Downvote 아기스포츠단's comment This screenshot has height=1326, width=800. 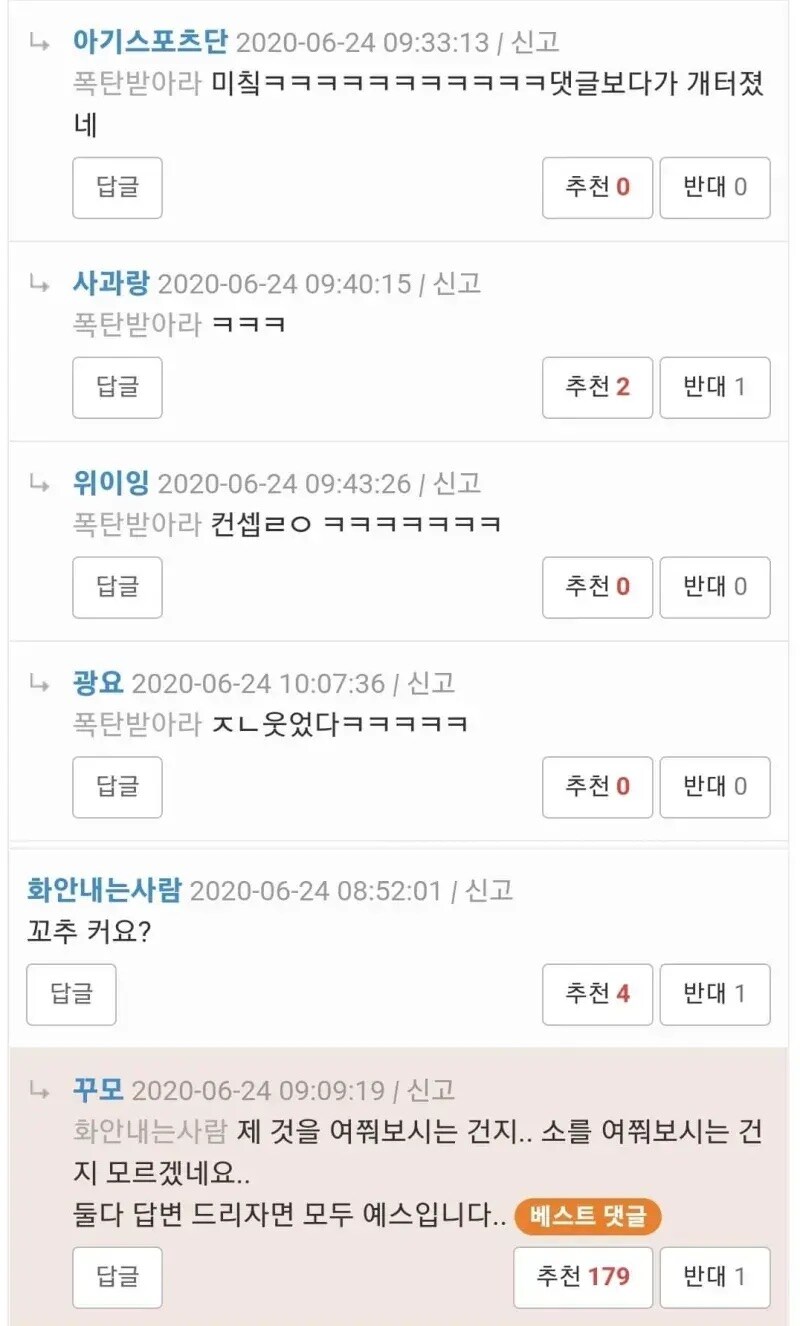point(715,187)
